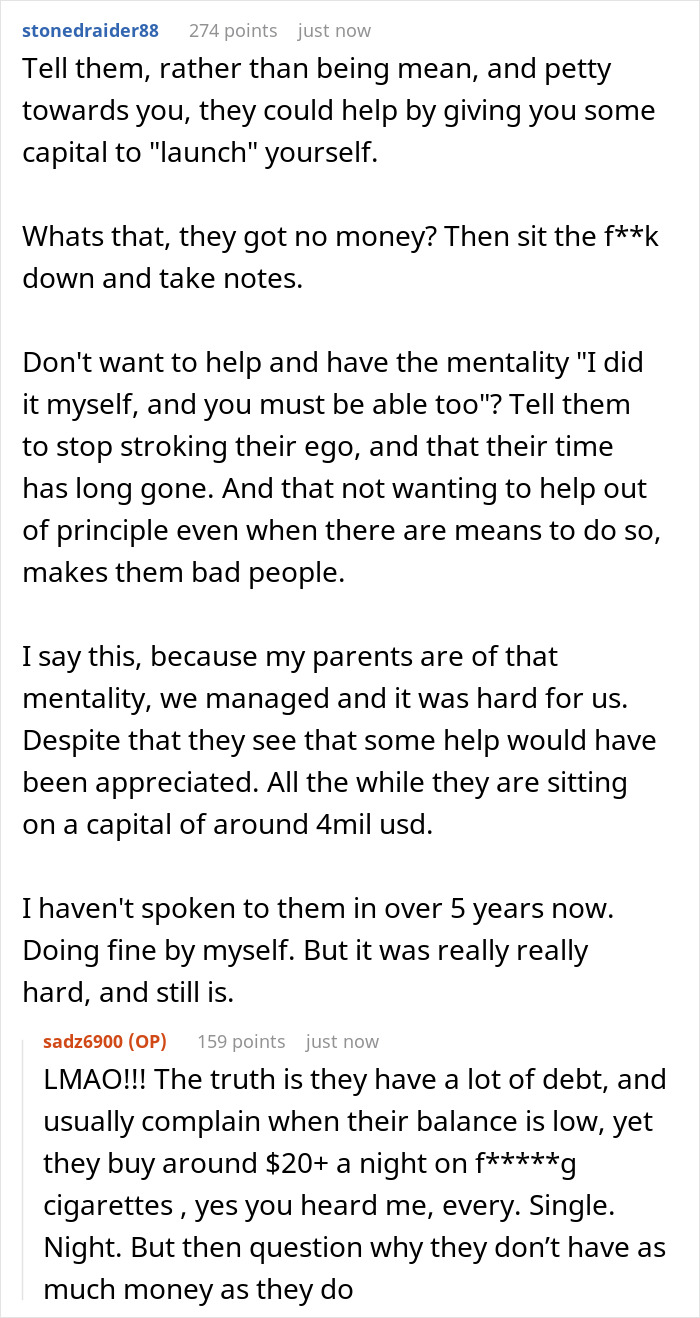Open stonedraider88's profile
700x1318 pixels.
click(90, 30)
